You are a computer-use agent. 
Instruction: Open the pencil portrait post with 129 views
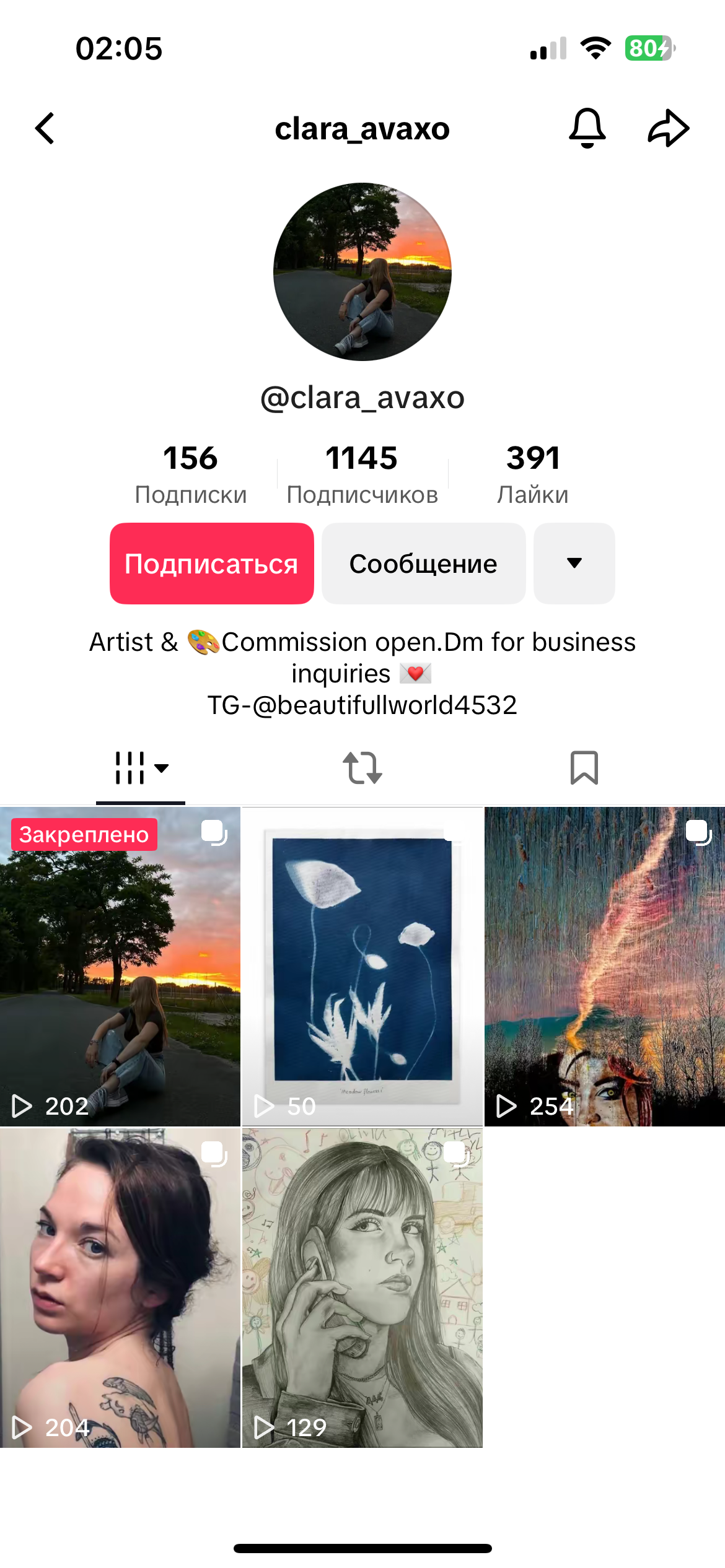coord(362,1287)
